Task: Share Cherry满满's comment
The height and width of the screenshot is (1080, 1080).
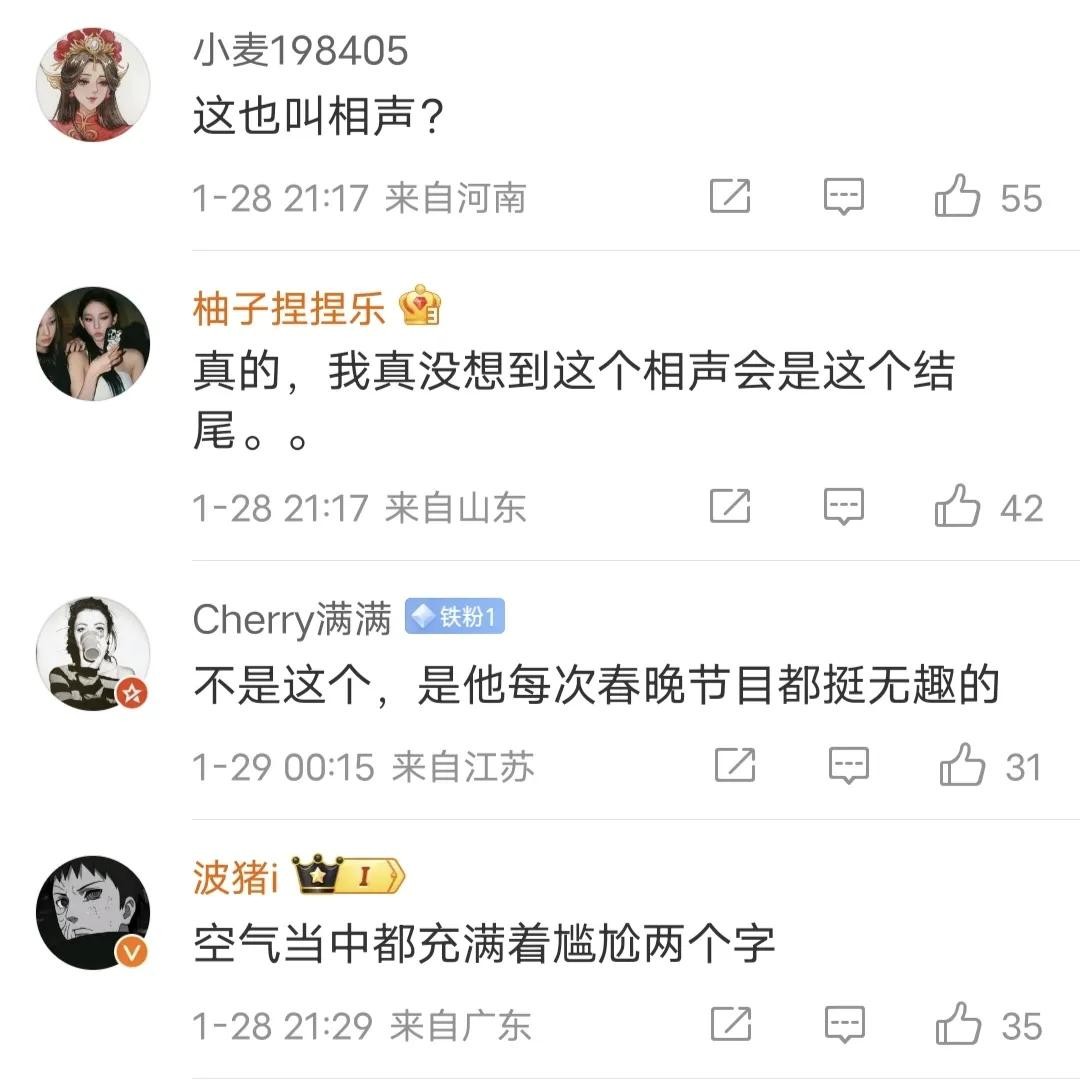Action: (735, 767)
